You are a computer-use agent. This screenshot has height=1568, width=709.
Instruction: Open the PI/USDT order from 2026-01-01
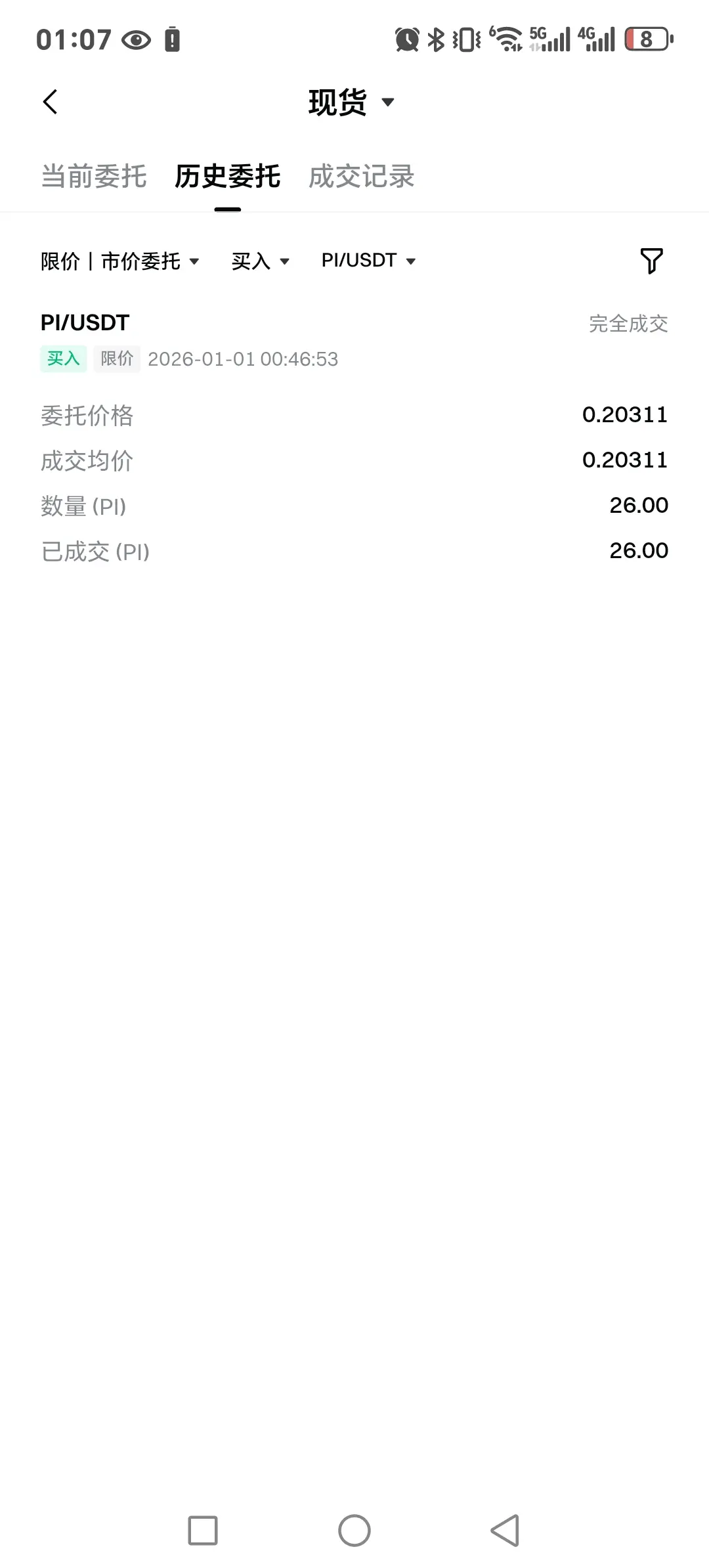coord(354,433)
